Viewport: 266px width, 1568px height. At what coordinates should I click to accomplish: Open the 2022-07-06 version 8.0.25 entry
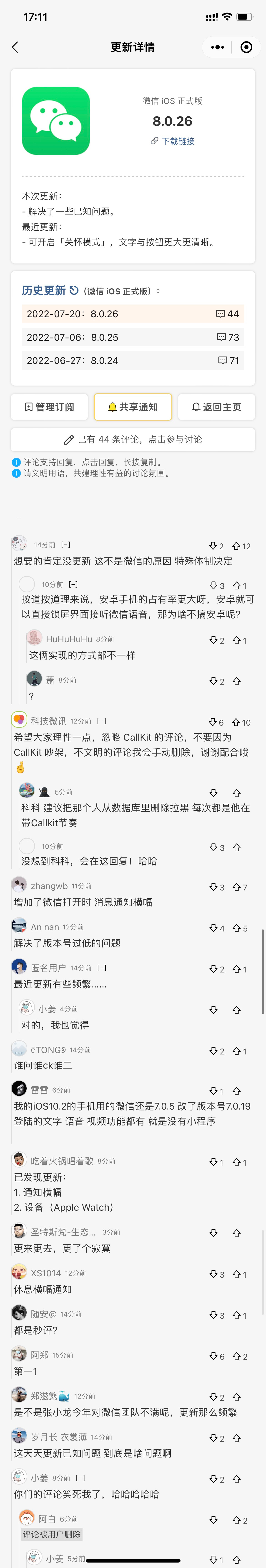[132, 337]
